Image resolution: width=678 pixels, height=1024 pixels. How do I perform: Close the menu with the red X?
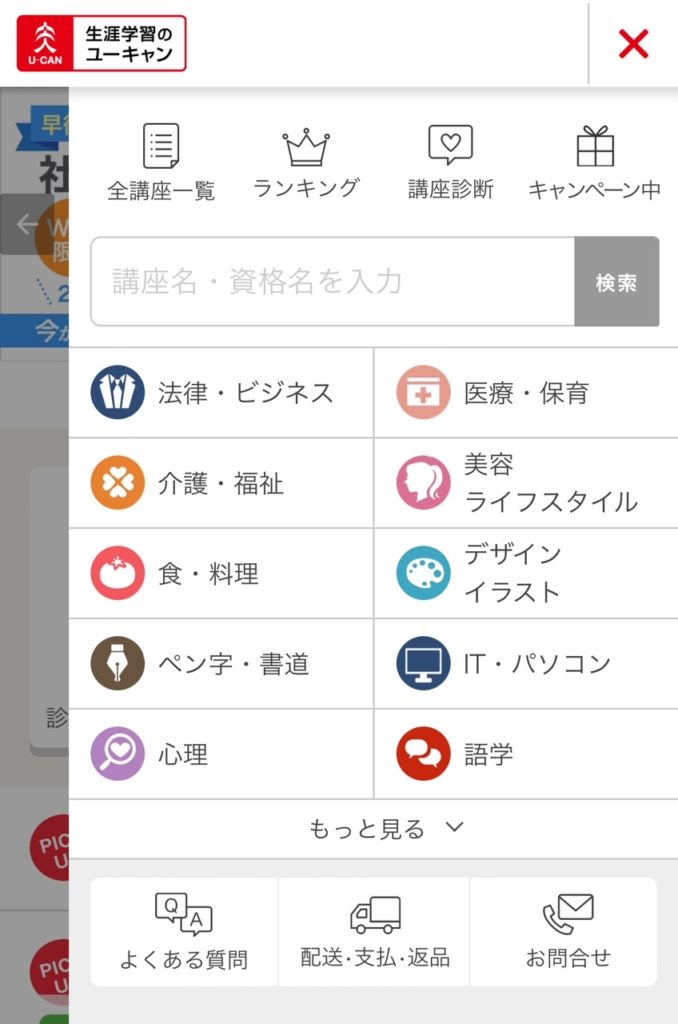(633, 44)
